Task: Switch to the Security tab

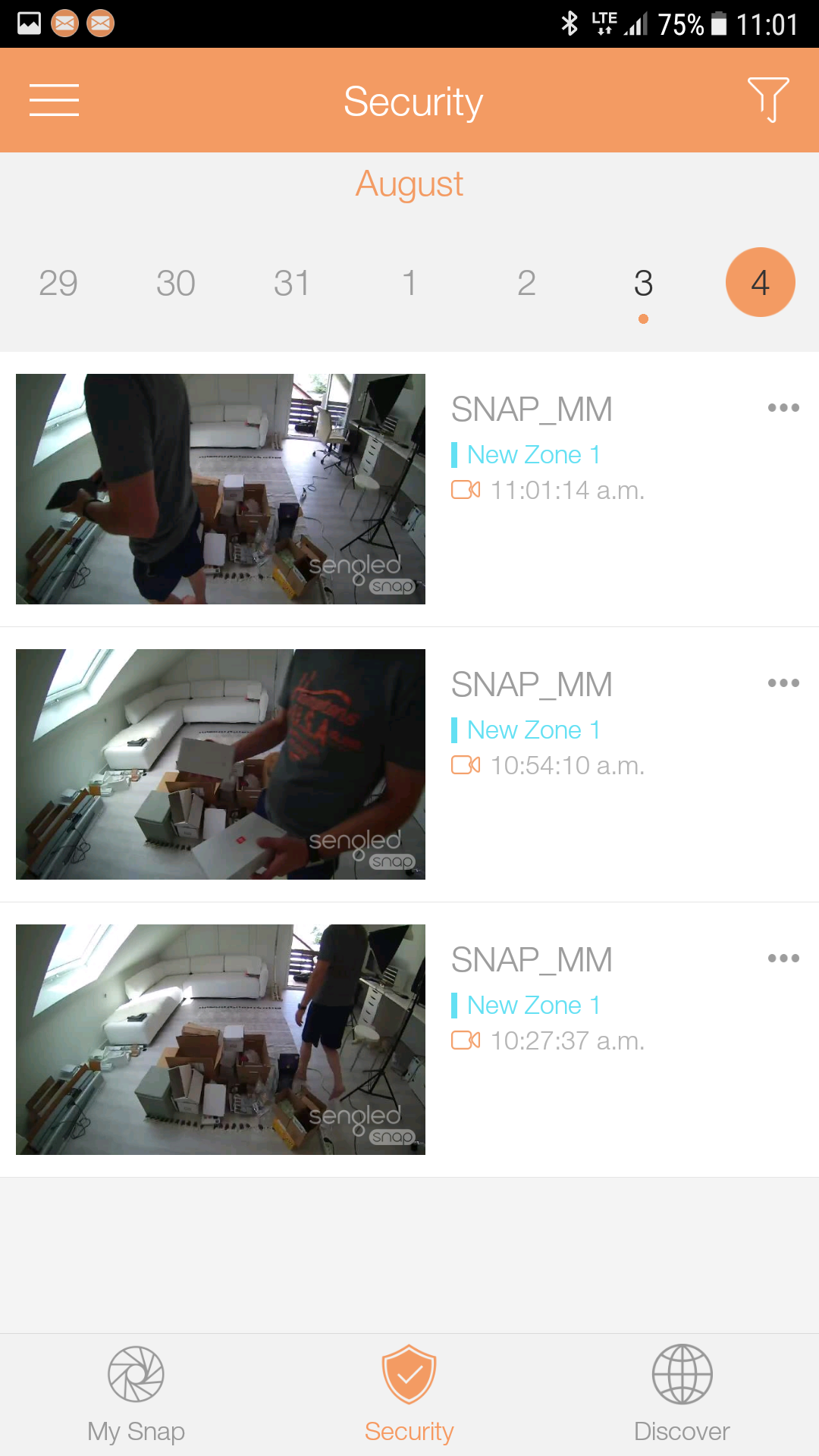Action: tap(409, 1394)
